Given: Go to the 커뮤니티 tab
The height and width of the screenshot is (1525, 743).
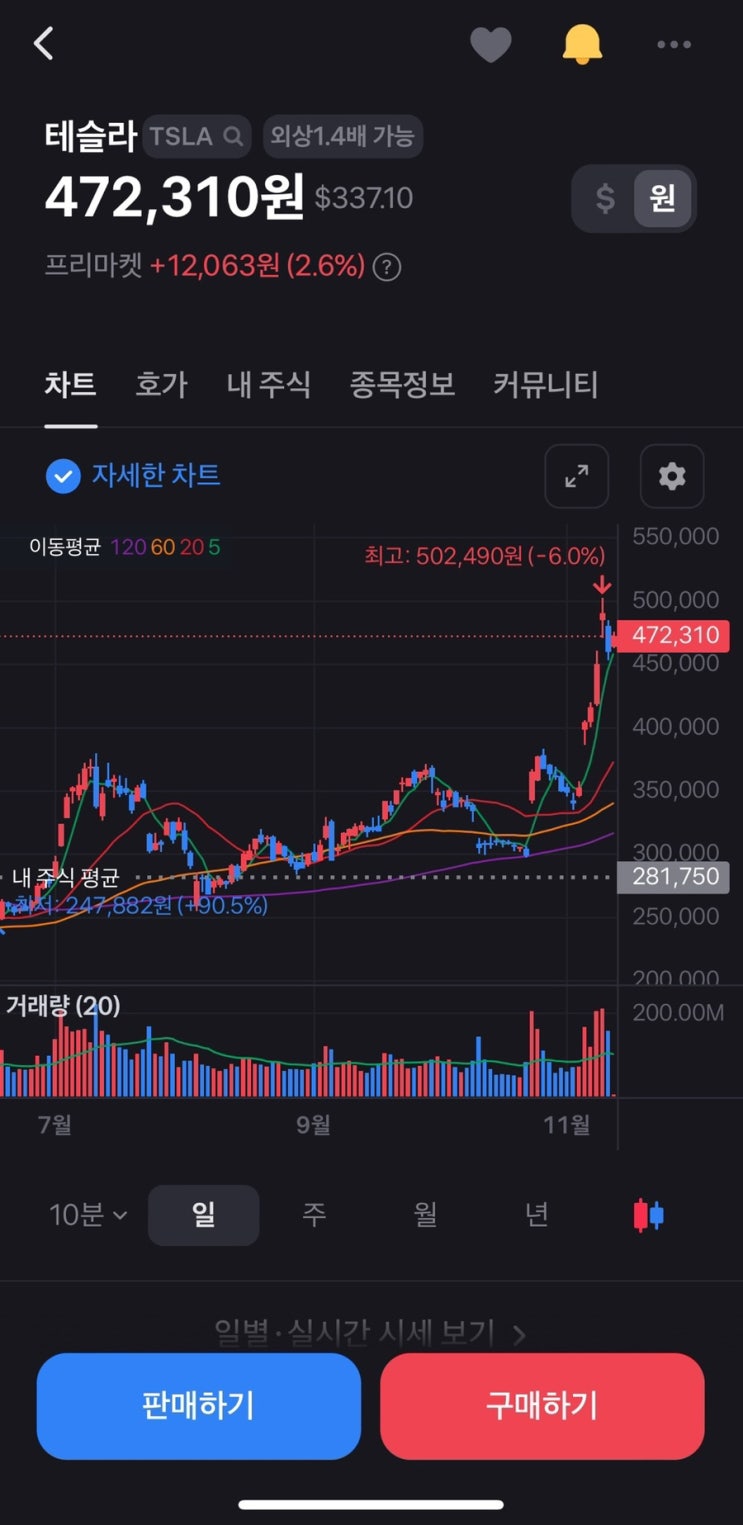Looking at the screenshot, I should coord(546,385).
